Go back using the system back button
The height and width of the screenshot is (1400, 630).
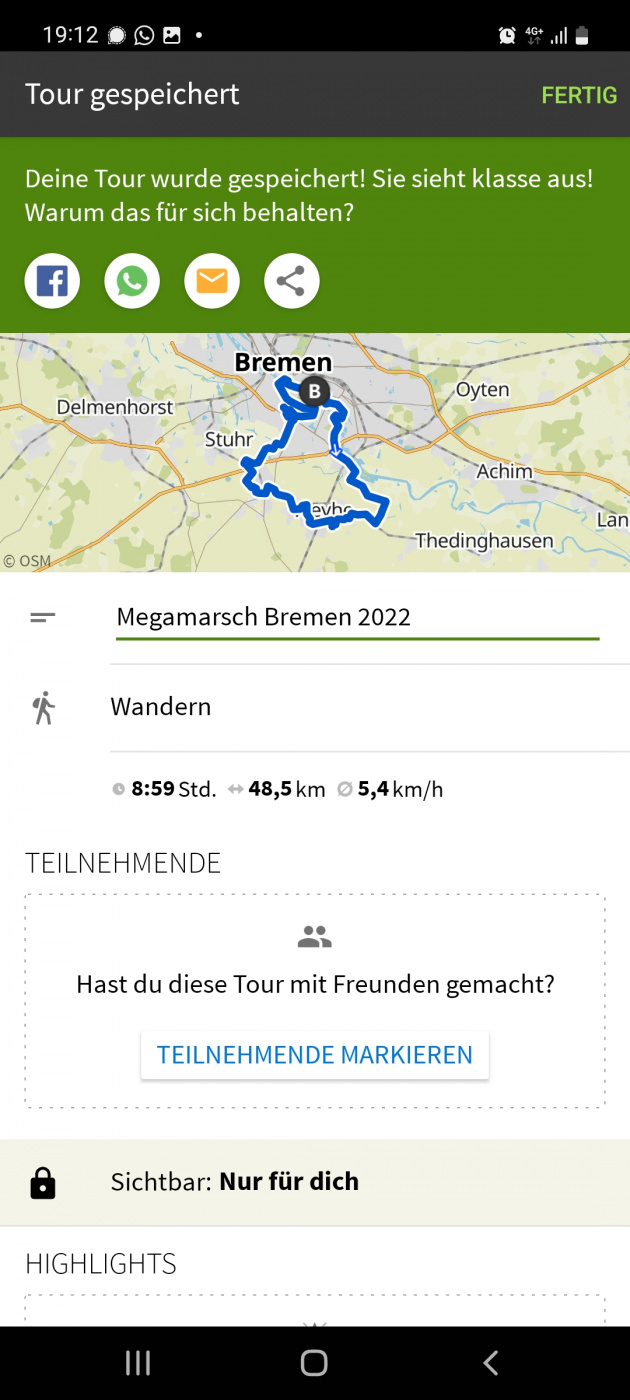click(490, 1362)
